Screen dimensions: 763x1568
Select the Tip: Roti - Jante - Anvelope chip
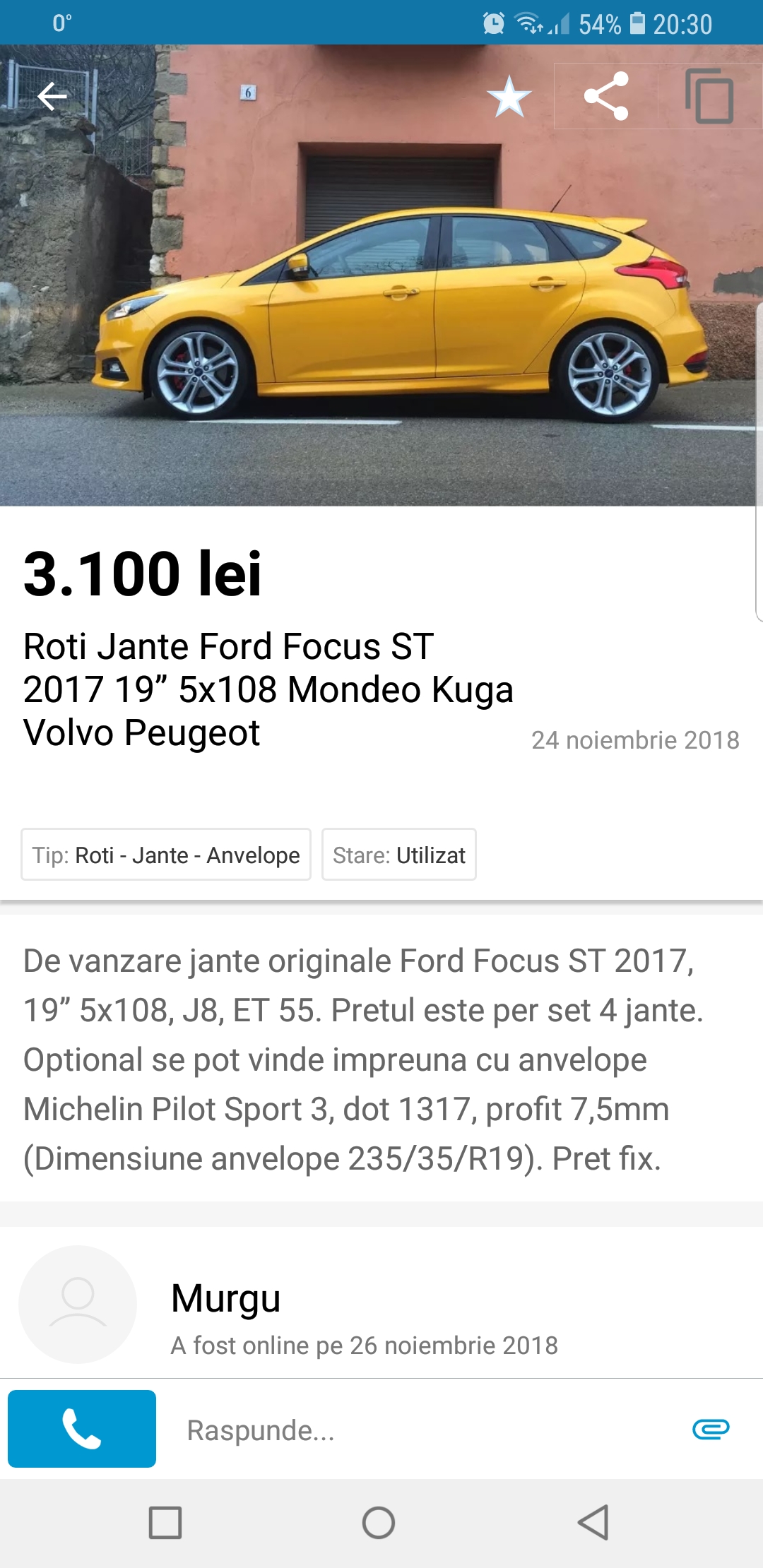click(166, 855)
